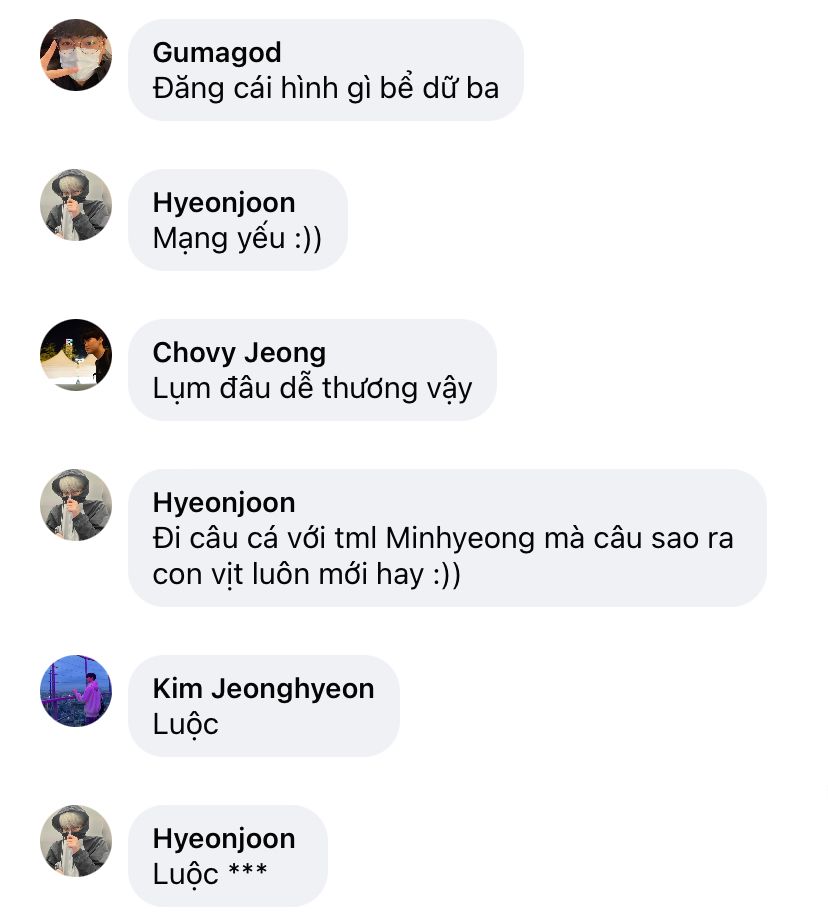This screenshot has width=828, height=924.
Task: Open Gumagod's profile picture
Action: click(x=76, y=55)
